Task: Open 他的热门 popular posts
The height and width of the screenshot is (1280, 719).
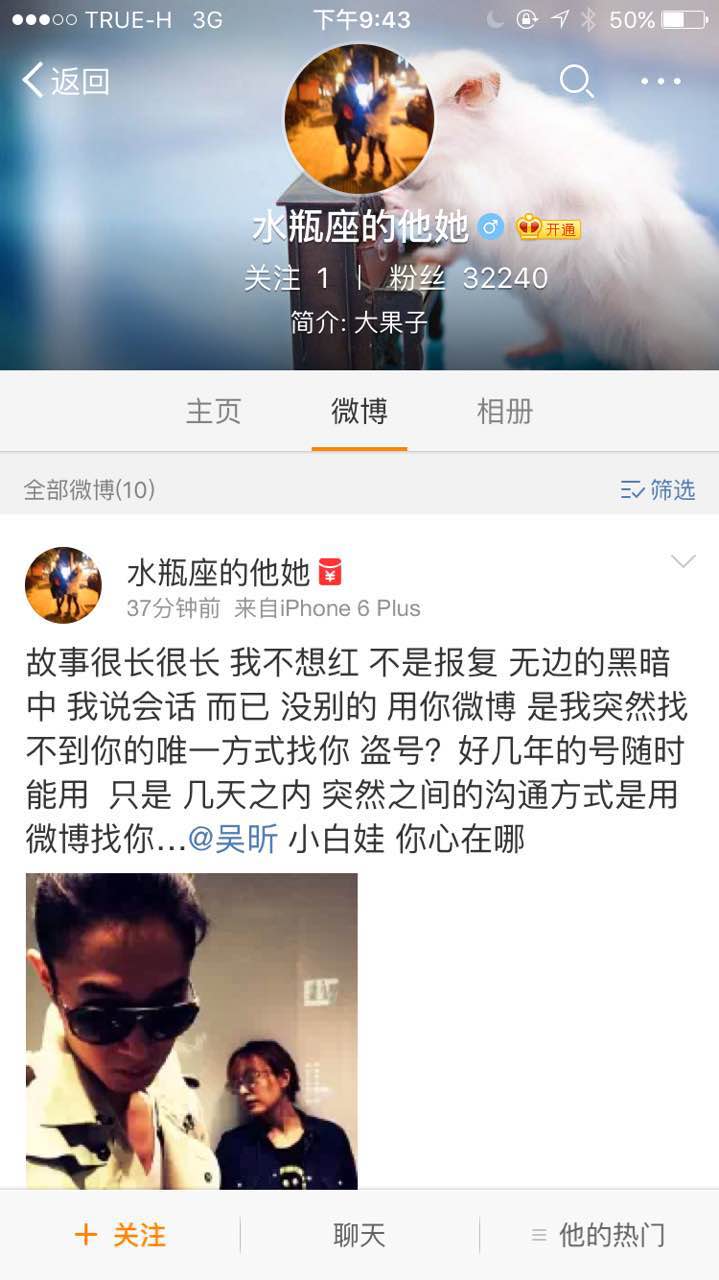Action: pos(598,1235)
